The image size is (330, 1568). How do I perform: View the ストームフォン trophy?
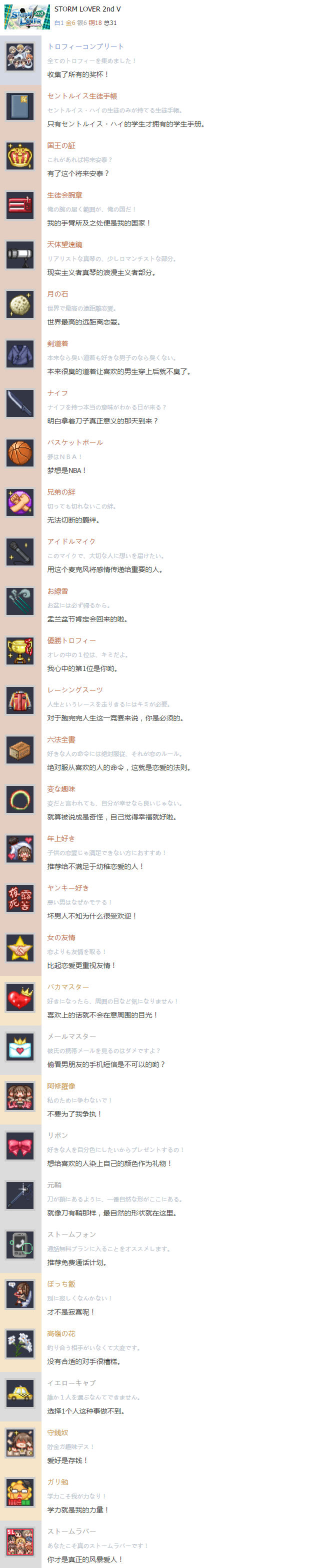point(71,1234)
